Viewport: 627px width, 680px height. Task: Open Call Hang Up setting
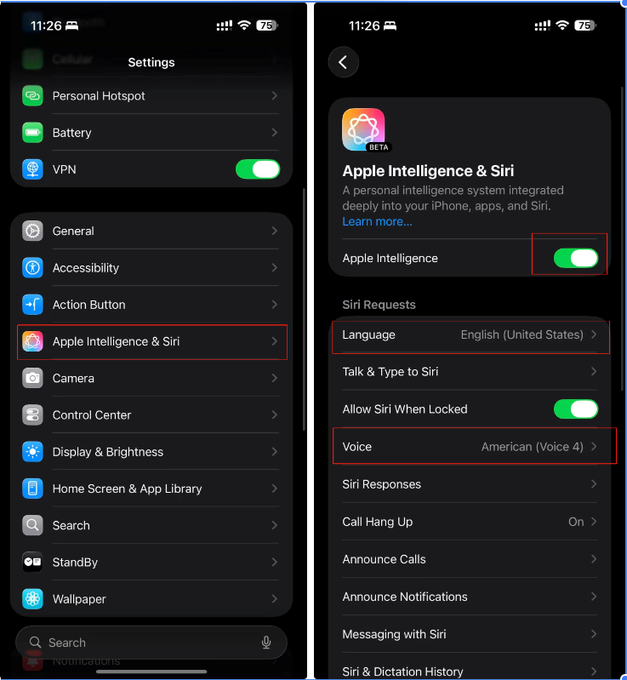pos(470,522)
